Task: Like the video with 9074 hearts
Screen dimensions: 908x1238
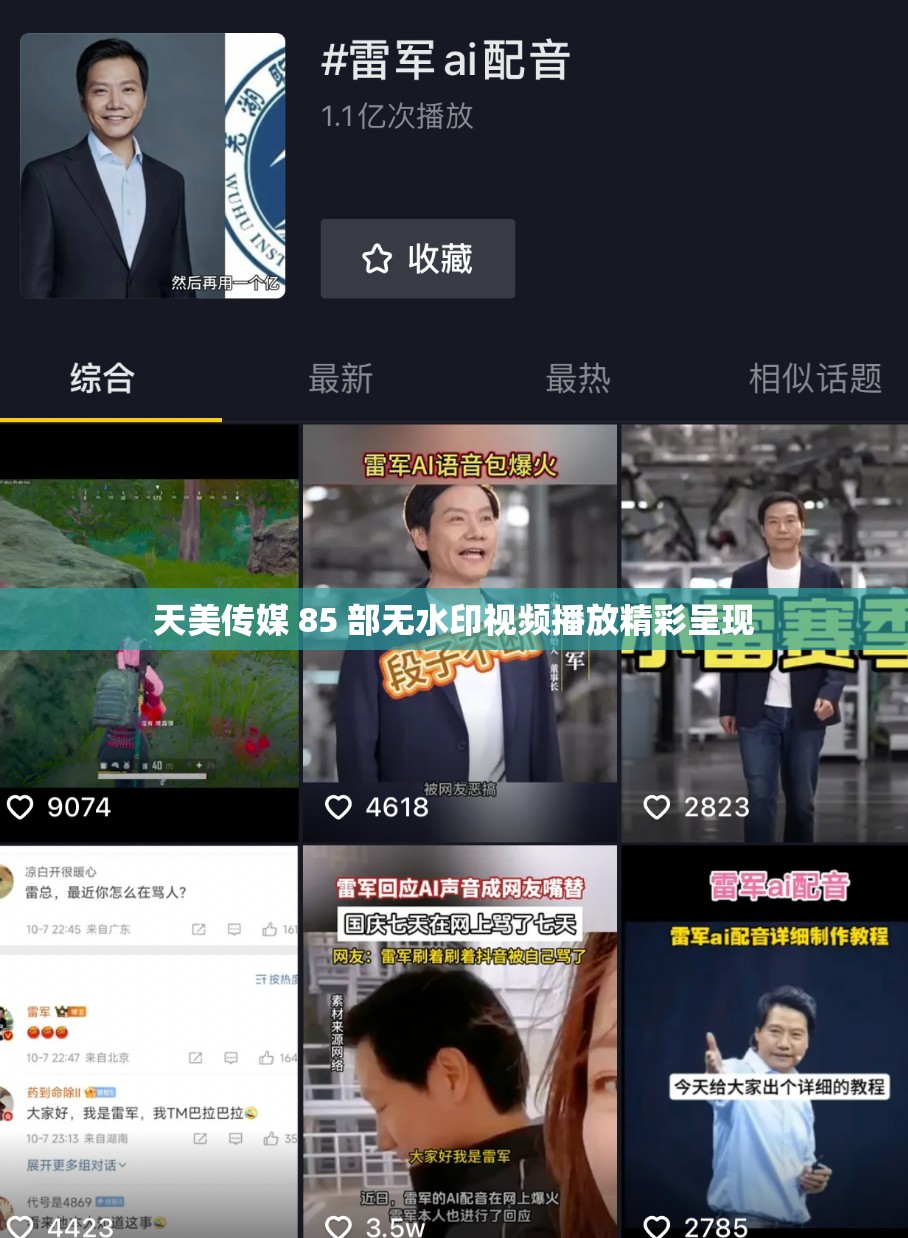Action: point(21,807)
